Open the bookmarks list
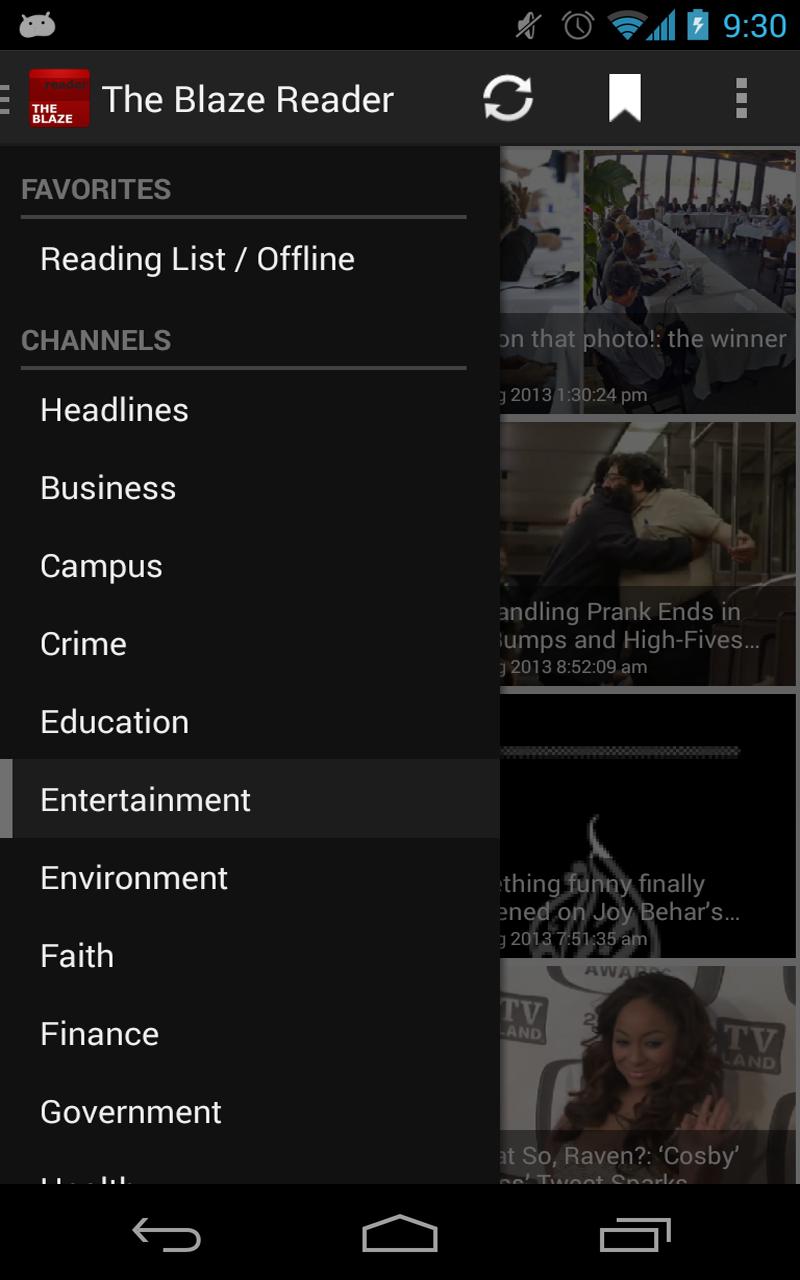800x1280 pixels. pos(624,98)
